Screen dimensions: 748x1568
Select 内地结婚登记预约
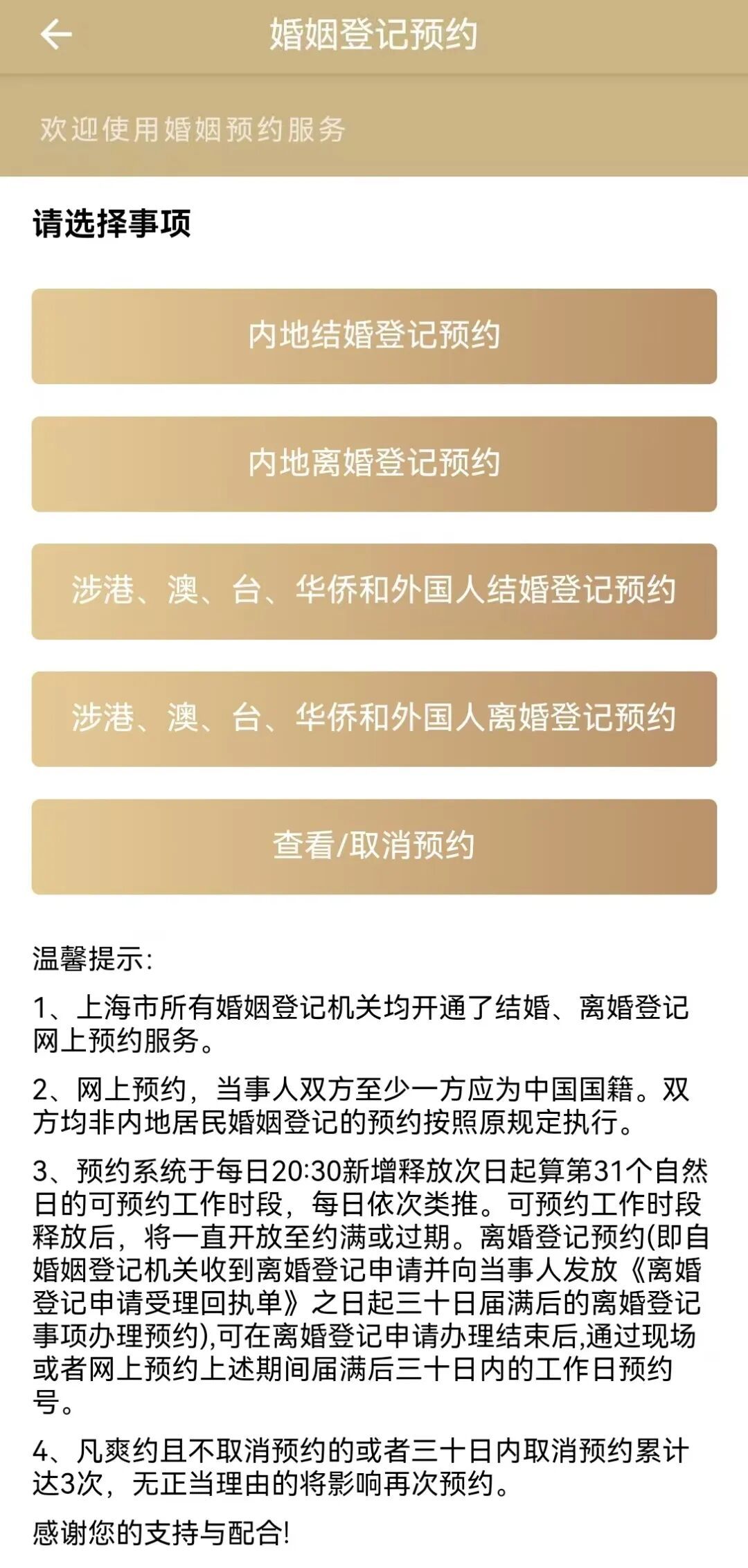374,336
